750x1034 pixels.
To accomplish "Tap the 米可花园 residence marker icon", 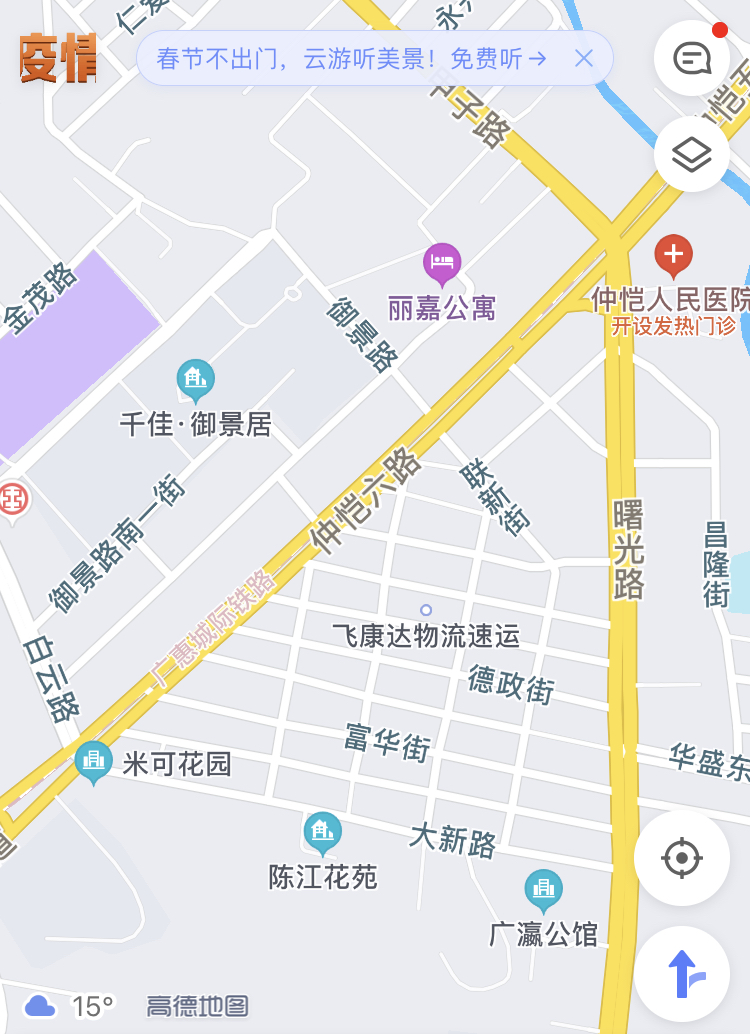I will coord(94,762).
